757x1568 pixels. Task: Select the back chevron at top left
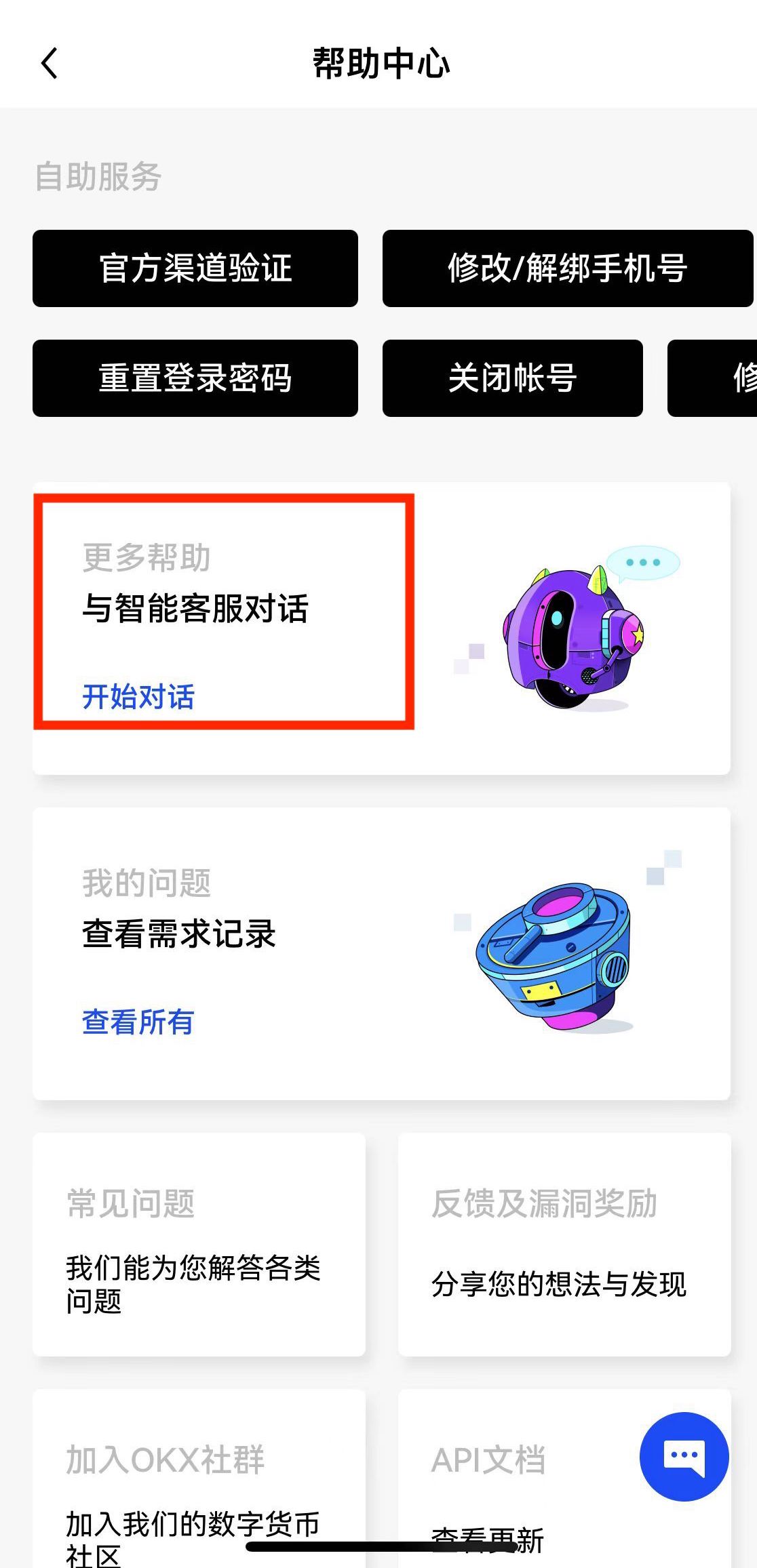point(48,63)
